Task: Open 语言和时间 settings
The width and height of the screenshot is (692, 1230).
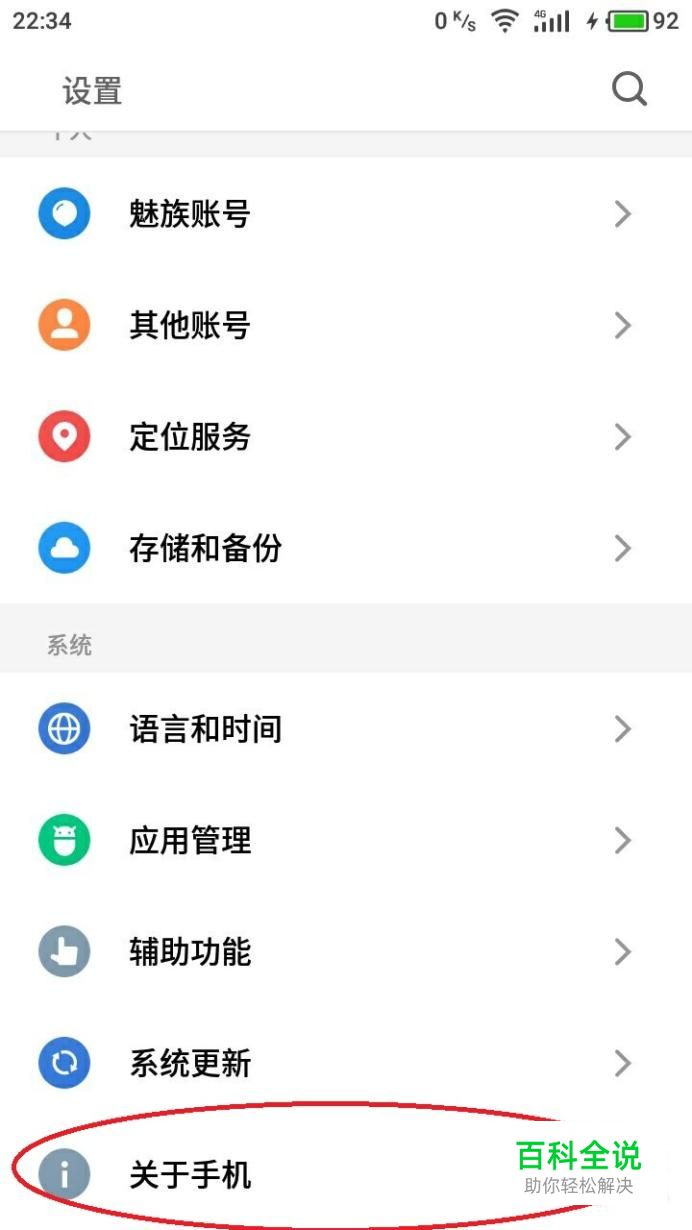Action: (346, 729)
